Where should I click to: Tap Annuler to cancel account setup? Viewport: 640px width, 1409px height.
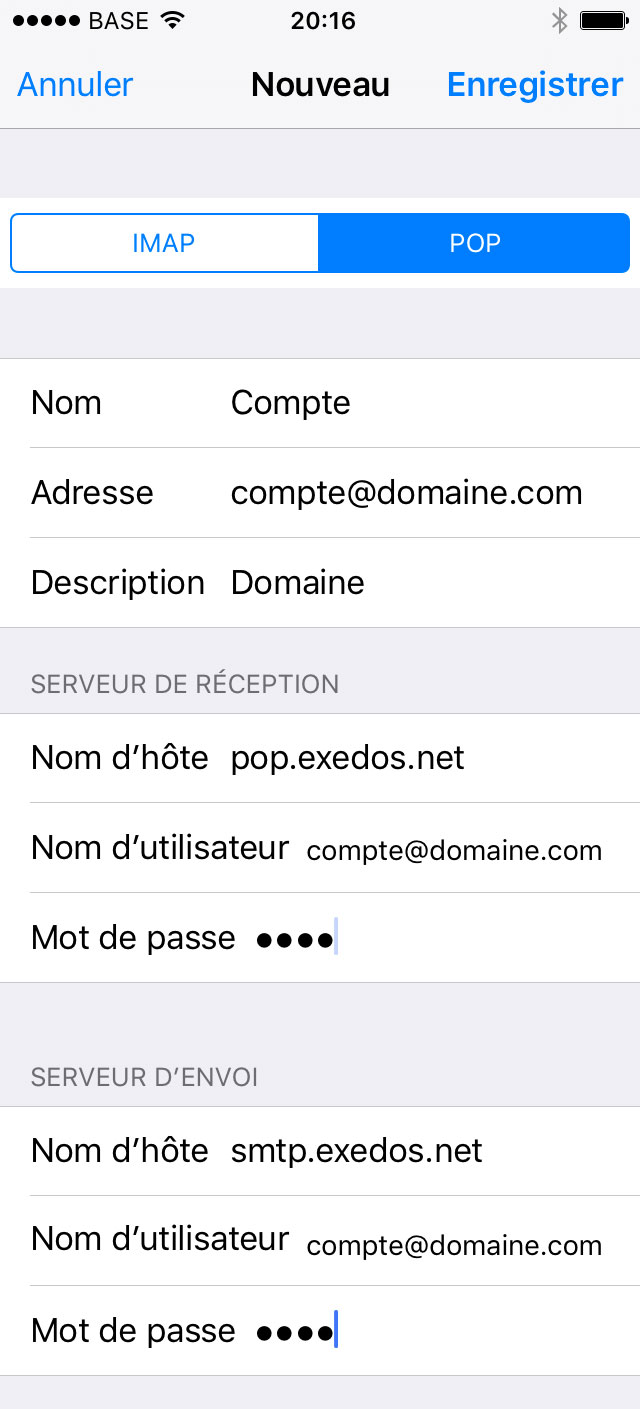pos(75,85)
